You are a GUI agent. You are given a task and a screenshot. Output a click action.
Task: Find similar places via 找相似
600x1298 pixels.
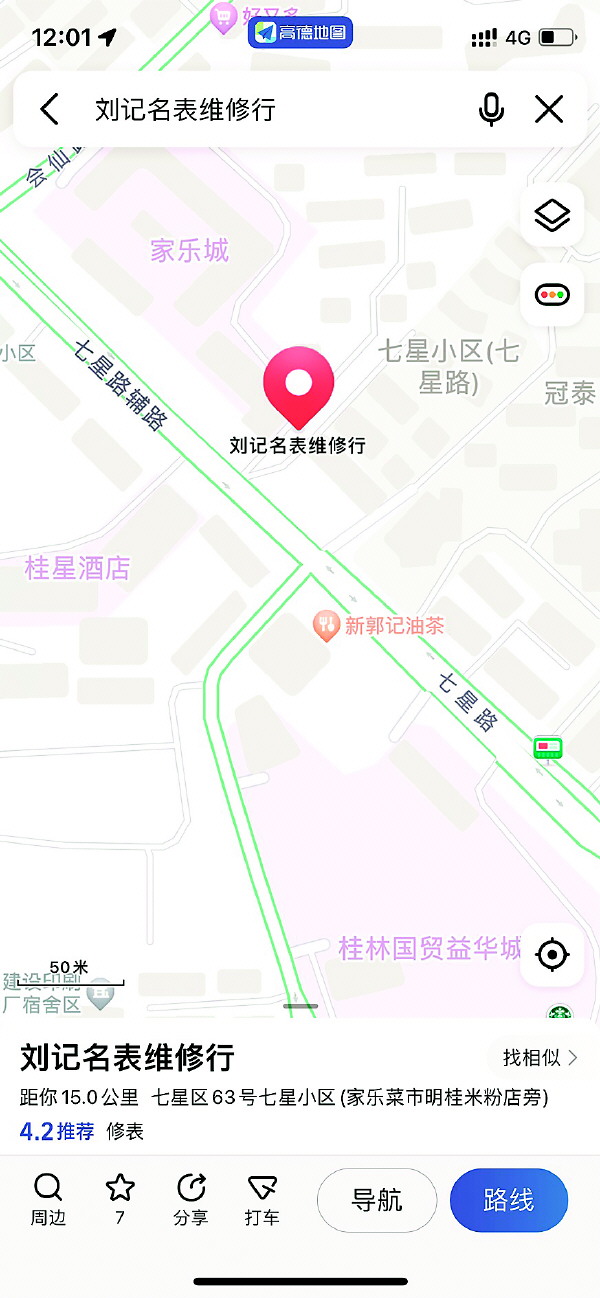[x=540, y=1057]
